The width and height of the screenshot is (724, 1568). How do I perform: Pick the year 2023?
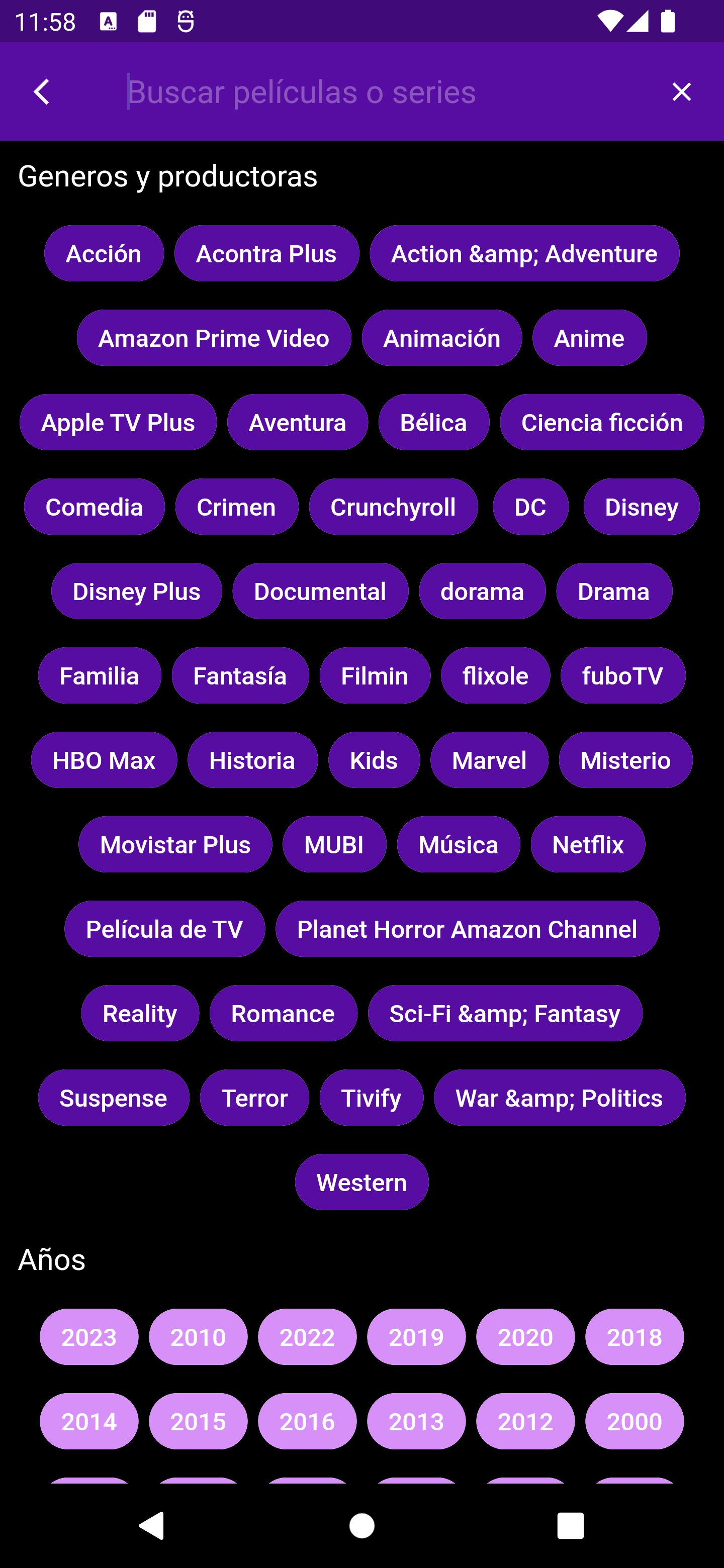89,1337
